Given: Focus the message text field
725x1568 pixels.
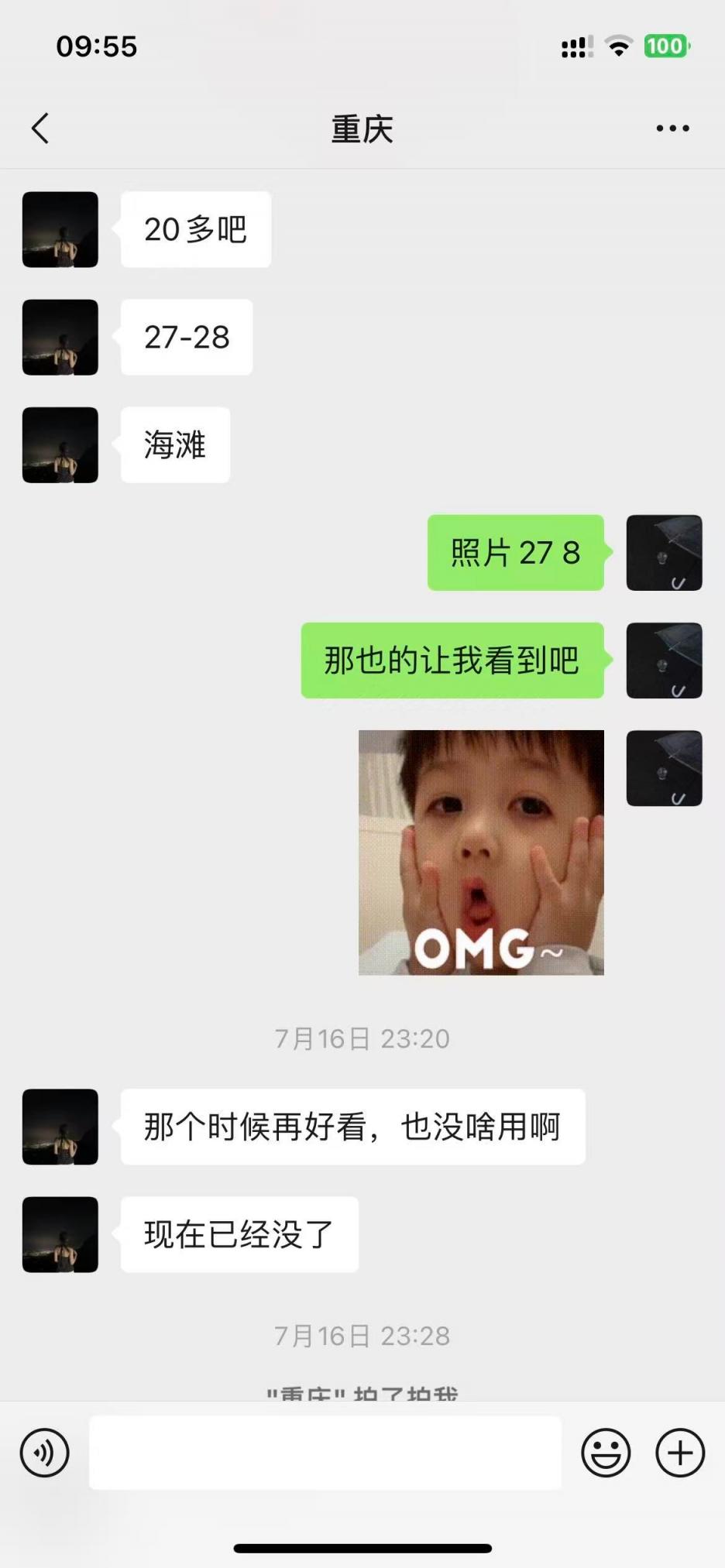Looking at the screenshot, I should 325,1453.
